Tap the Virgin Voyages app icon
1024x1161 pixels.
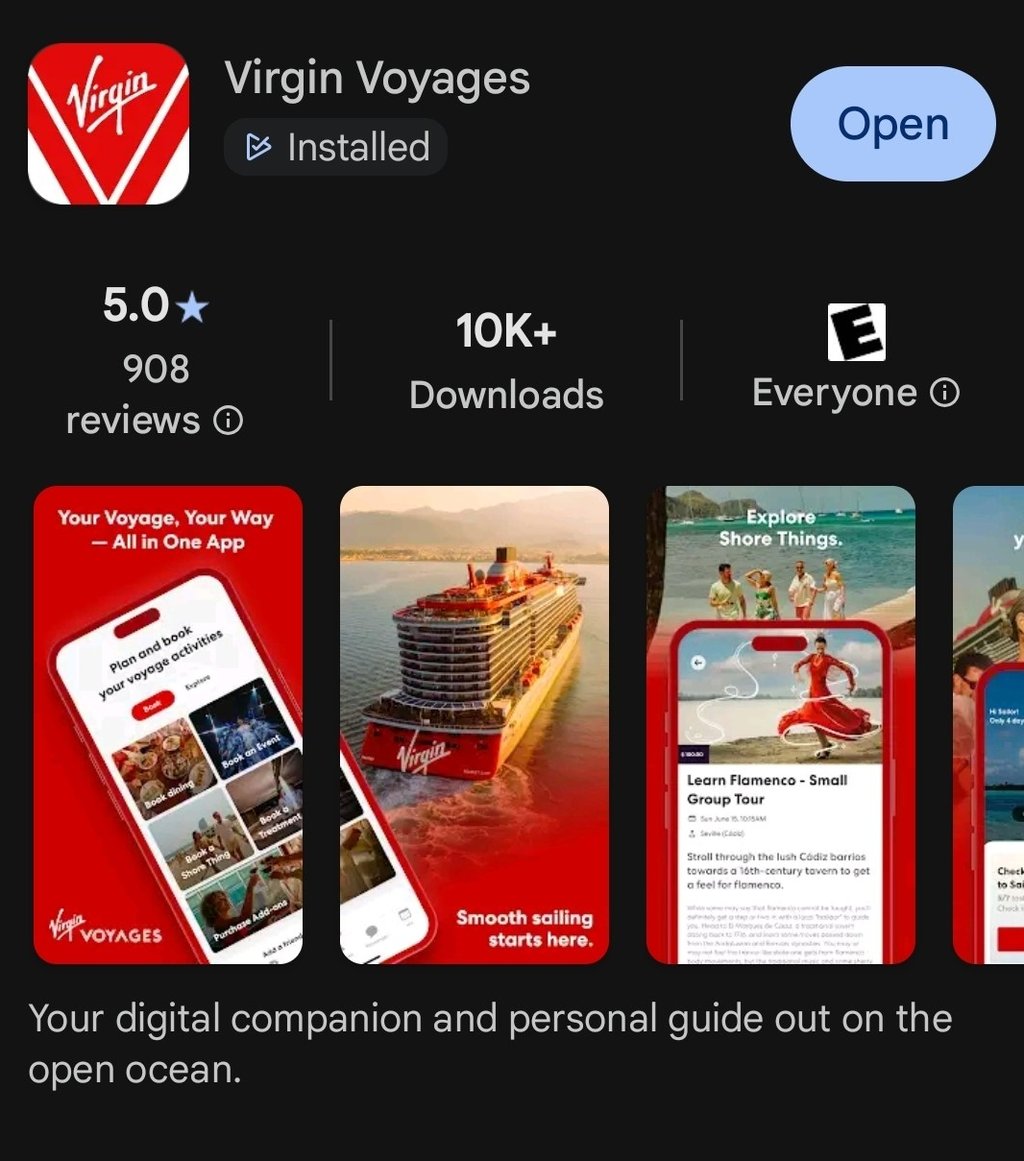(108, 124)
